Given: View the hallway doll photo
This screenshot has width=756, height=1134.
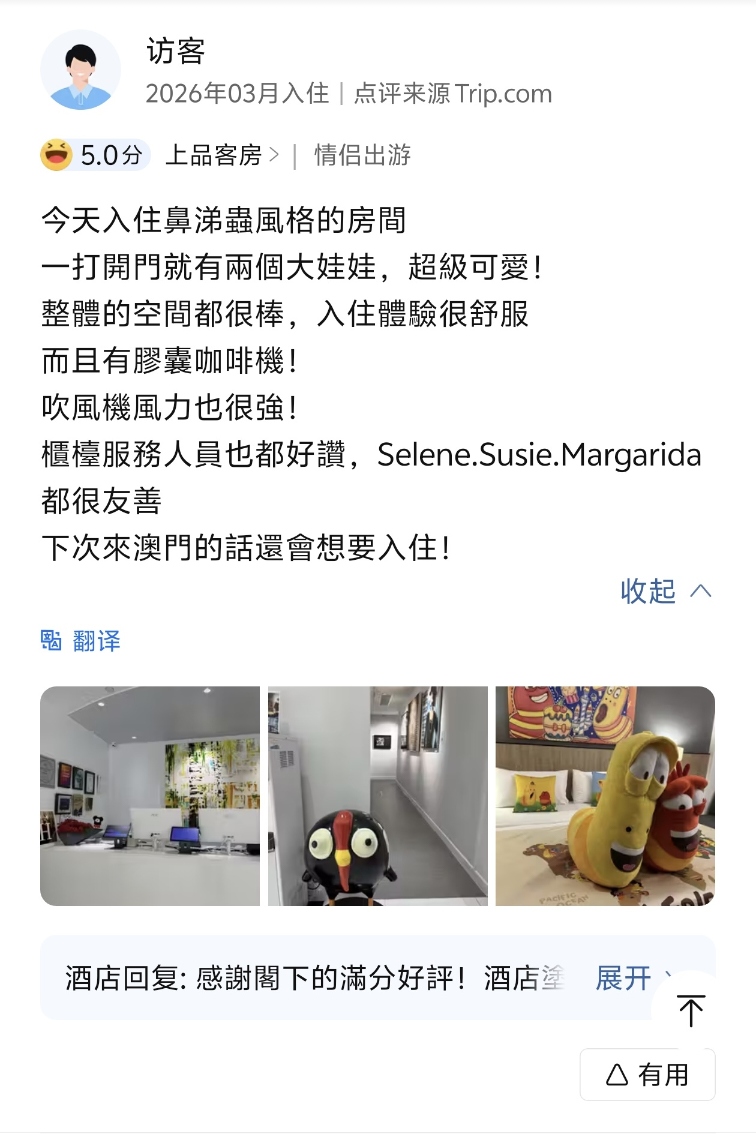Looking at the screenshot, I should pos(378,796).
